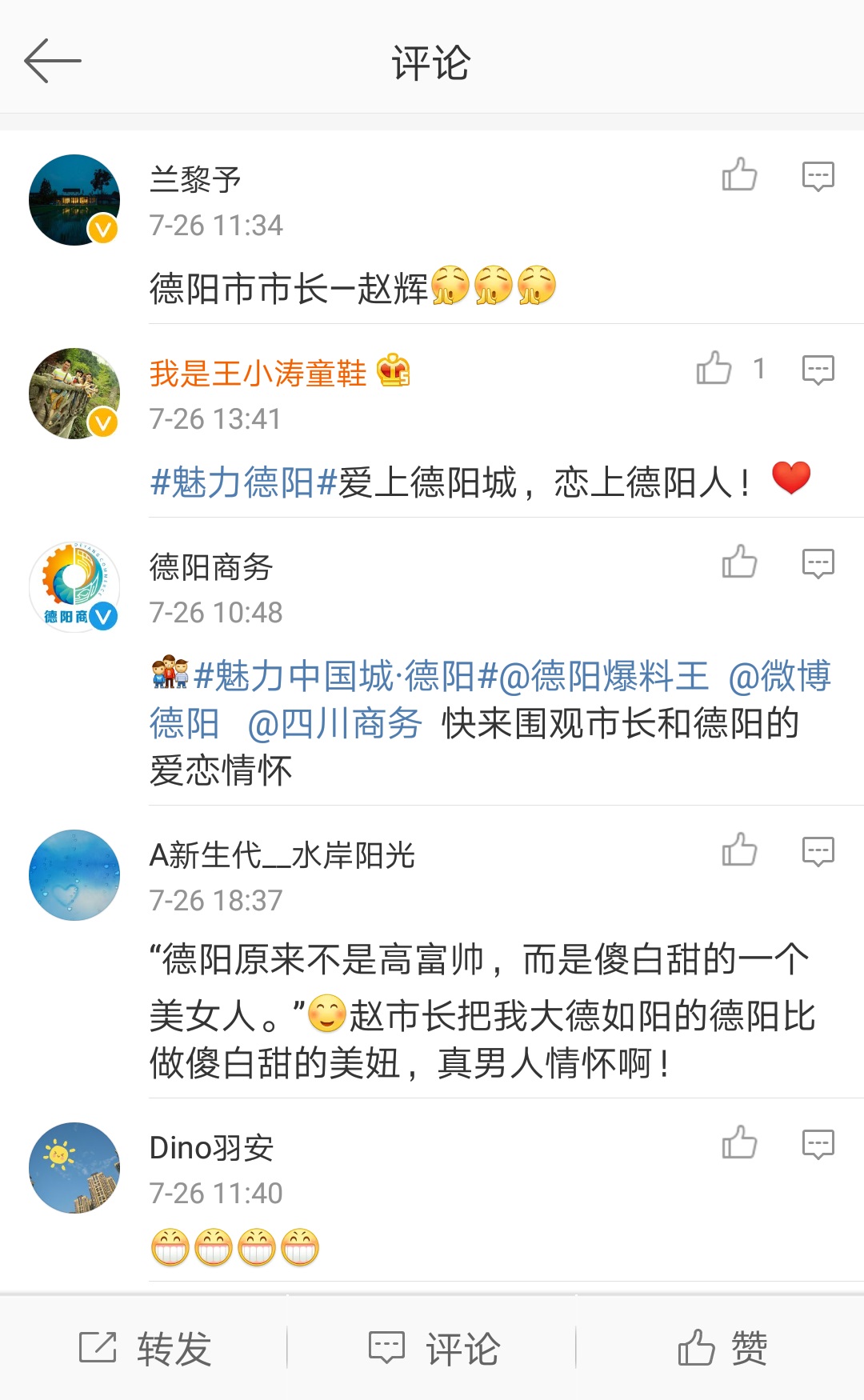The width and height of the screenshot is (864, 1400).
Task: Reply to Dino羽安's comment
Action: tap(818, 1144)
